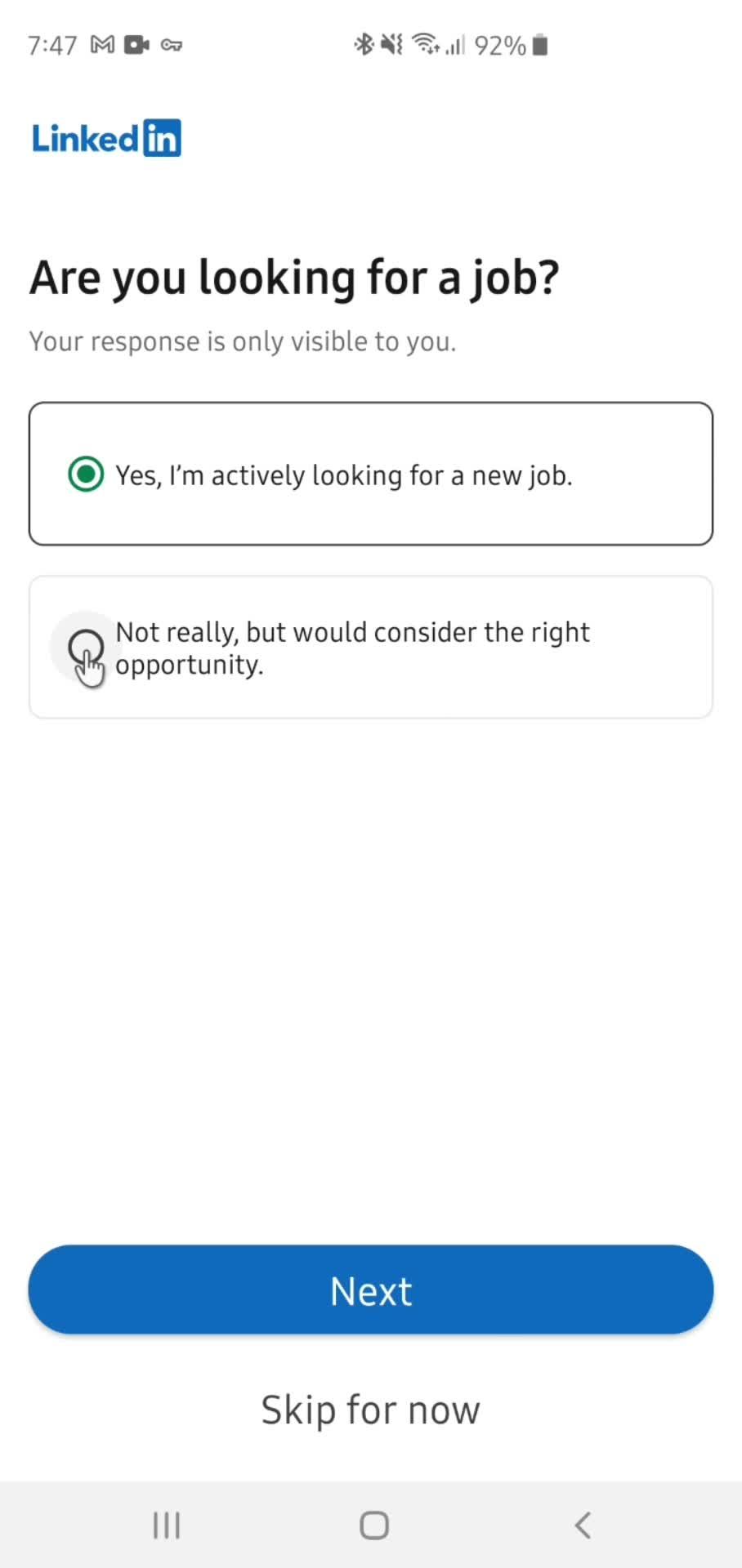Image resolution: width=742 pixels, height=1568 pixels.
Task: Tap the key icon in the status bar
Action: (171, 44)
